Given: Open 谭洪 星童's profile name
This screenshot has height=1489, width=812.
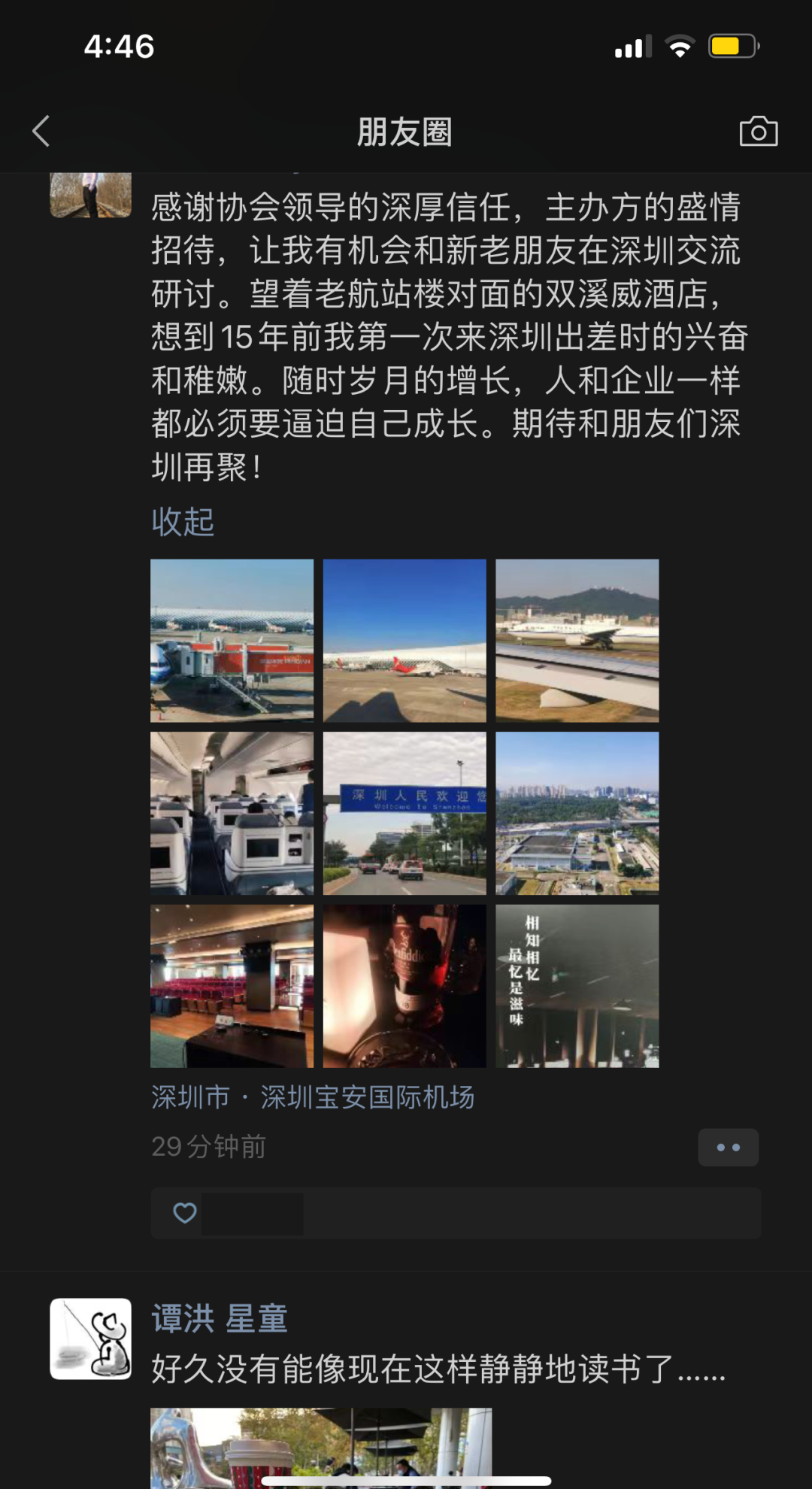Looking at the screenshot, I should pyautogui.click(x=220, y=1319).
